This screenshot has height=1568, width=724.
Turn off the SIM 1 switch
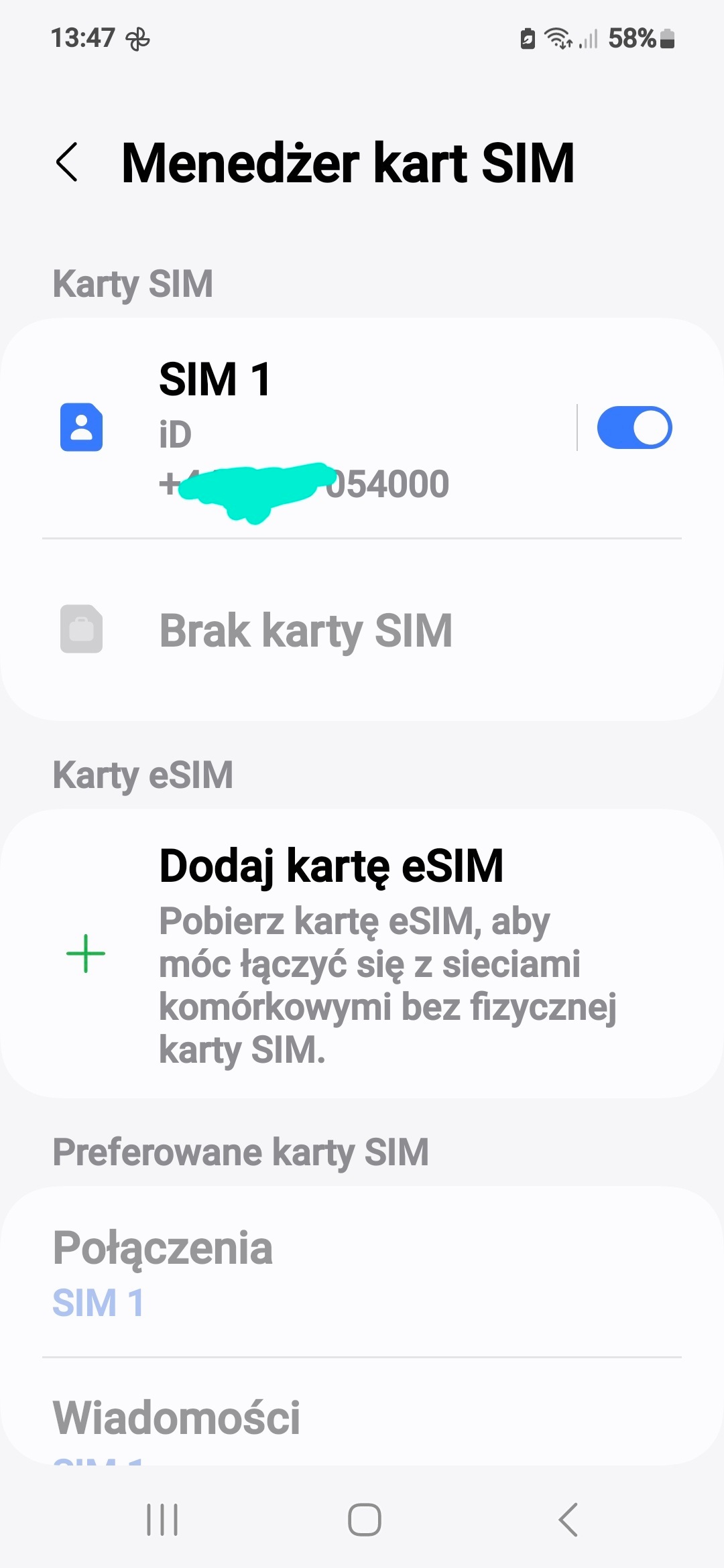[634, 428]
